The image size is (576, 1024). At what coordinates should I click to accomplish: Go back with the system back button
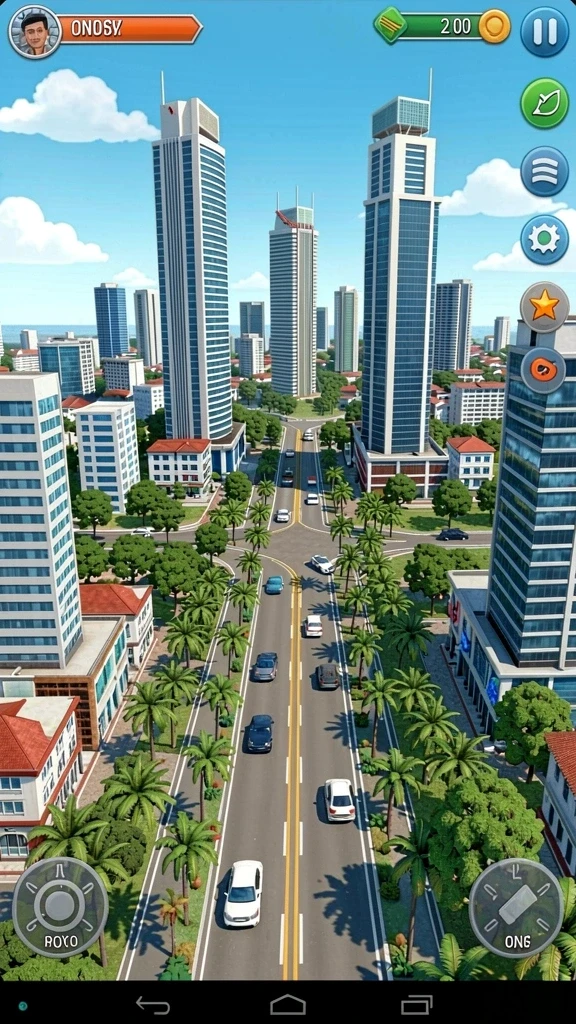[x=153, y=1004]
